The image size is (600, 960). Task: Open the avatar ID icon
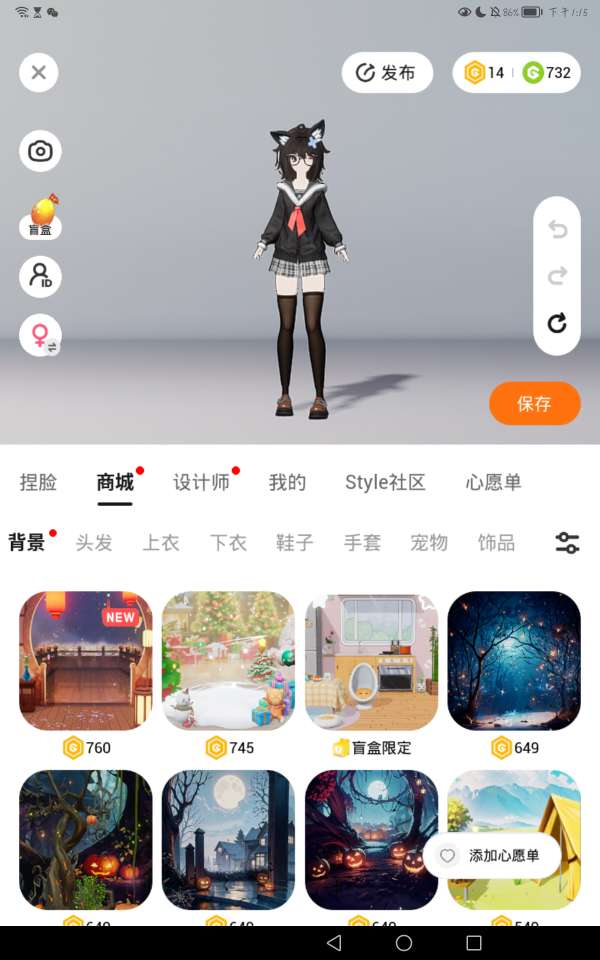point(40,276)
